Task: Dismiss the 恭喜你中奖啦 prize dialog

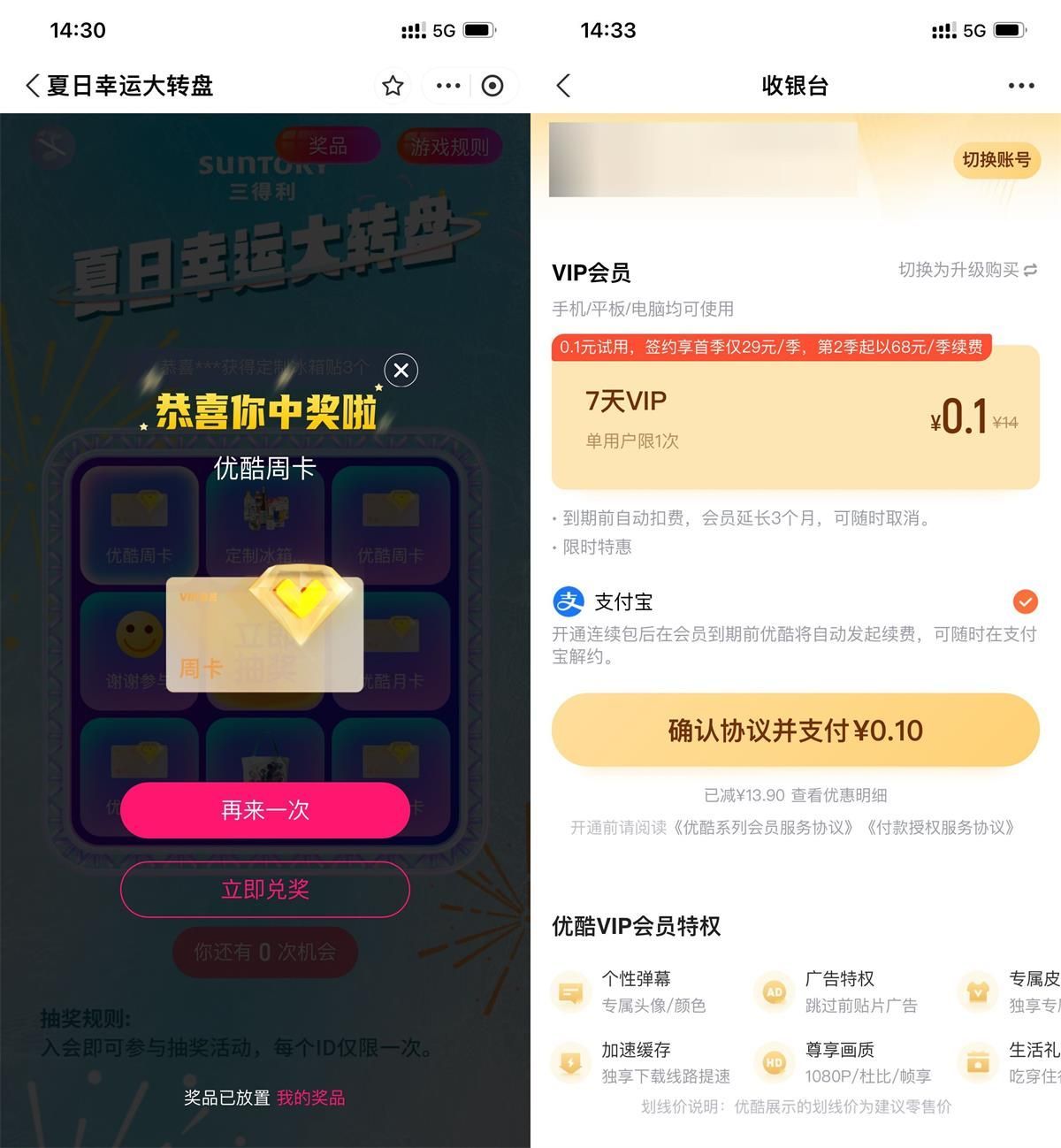Action: (x=401, y=370)
